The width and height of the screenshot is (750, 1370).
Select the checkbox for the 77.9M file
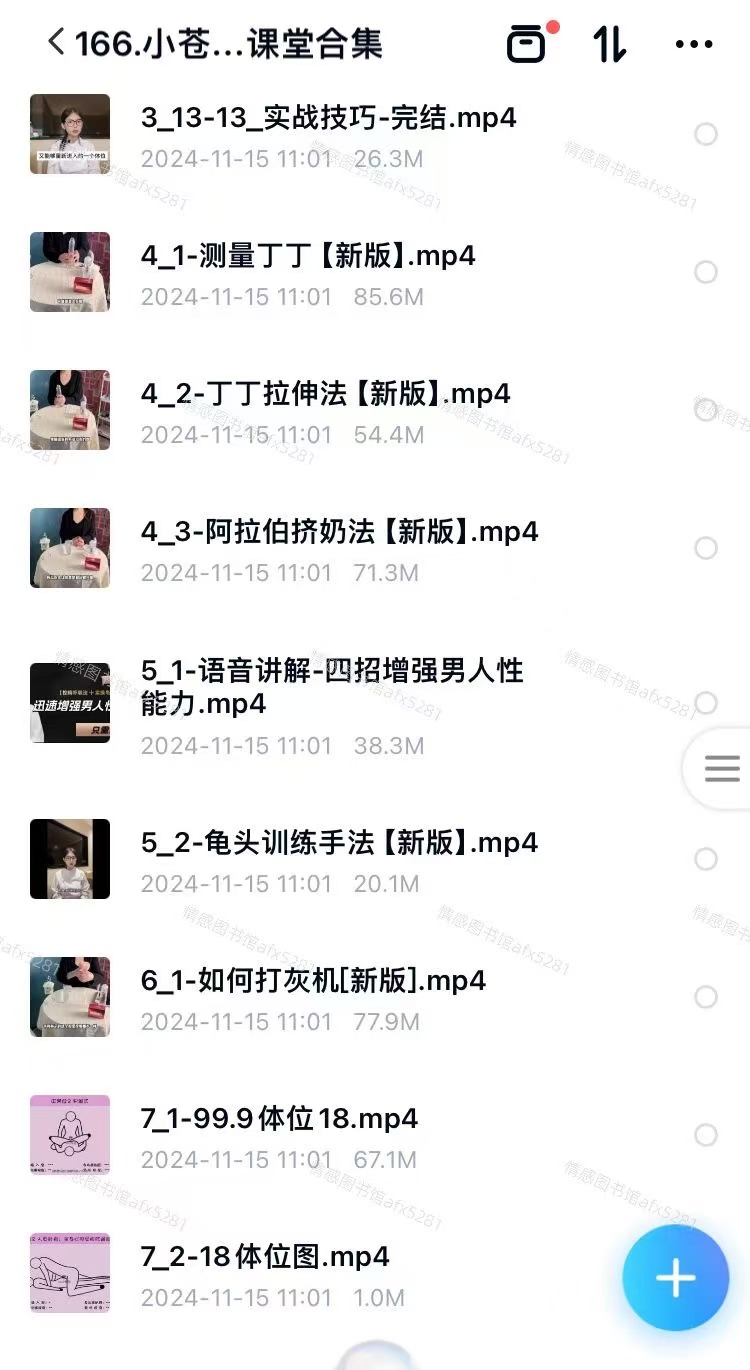click(706, 997)
